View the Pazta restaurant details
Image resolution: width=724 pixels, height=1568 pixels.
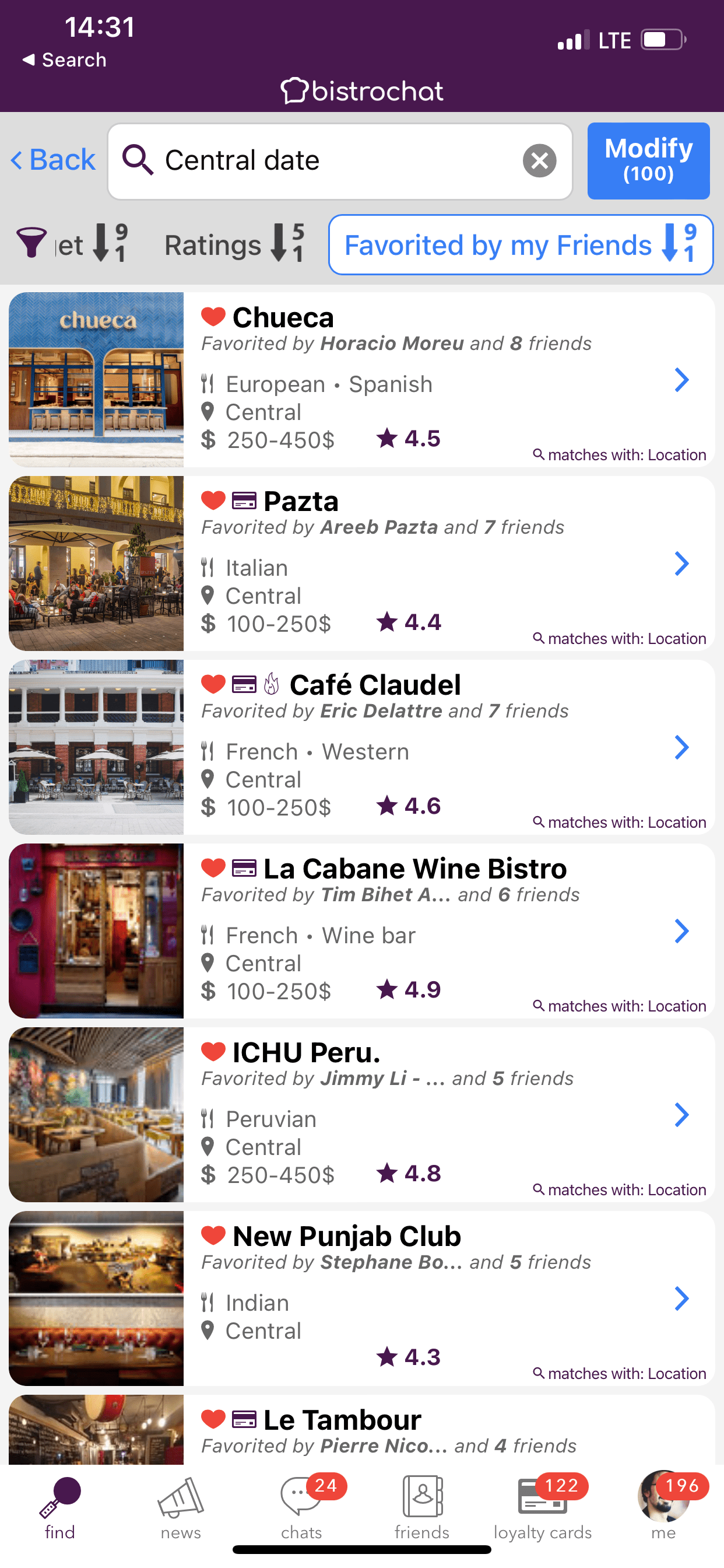point(361,563)
